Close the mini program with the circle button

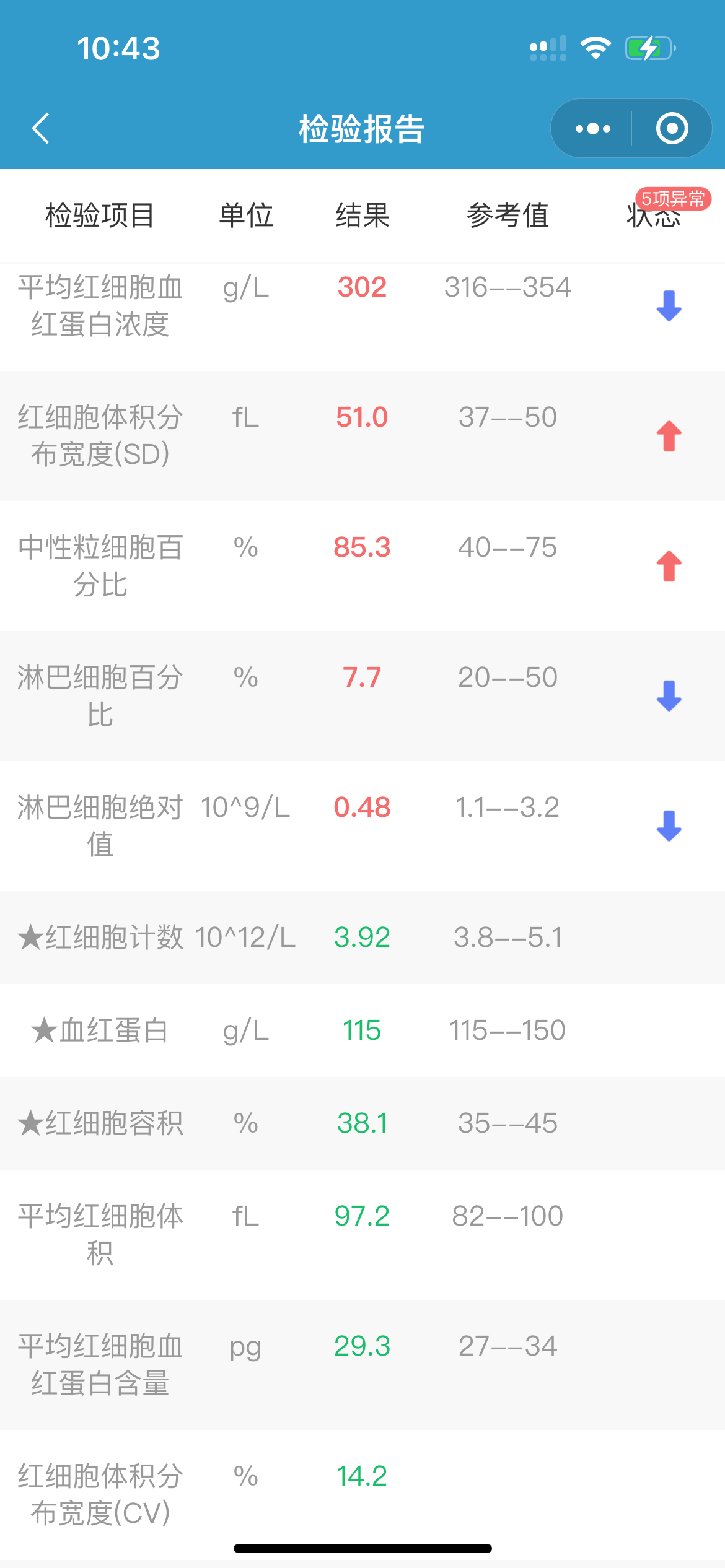coord(672,128)
